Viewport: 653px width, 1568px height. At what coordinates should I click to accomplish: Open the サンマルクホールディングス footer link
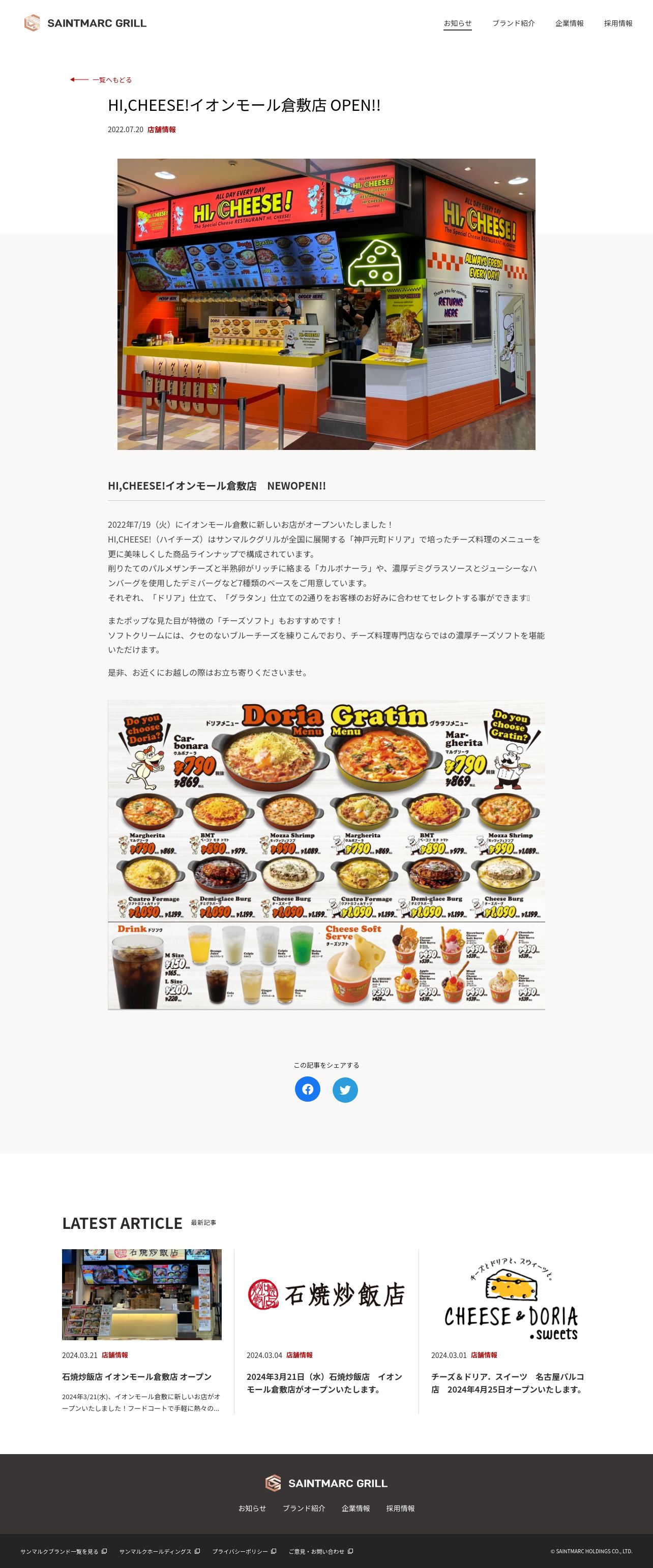[160, 1551]
